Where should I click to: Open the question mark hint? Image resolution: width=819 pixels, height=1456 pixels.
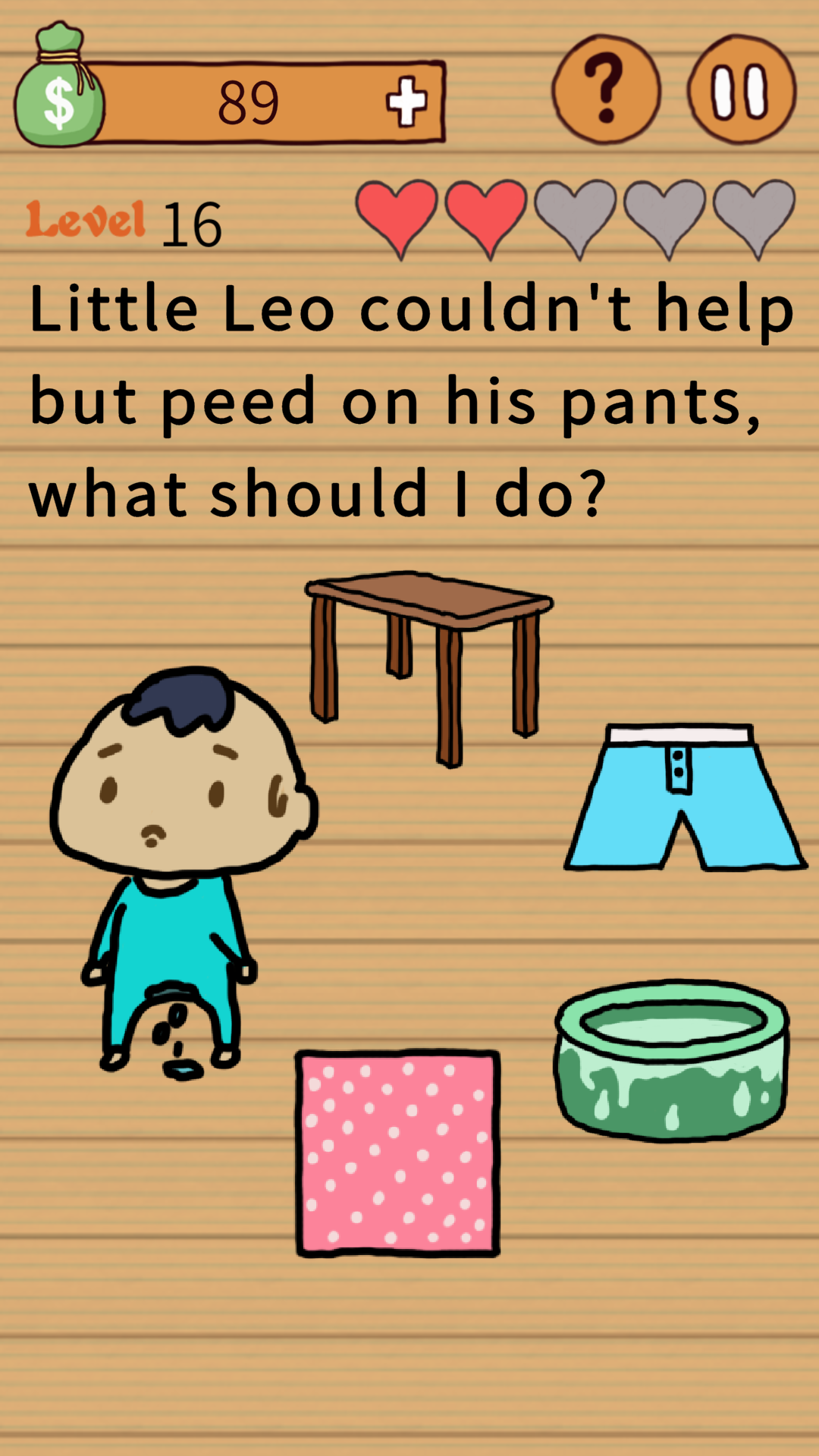[606, 89]
